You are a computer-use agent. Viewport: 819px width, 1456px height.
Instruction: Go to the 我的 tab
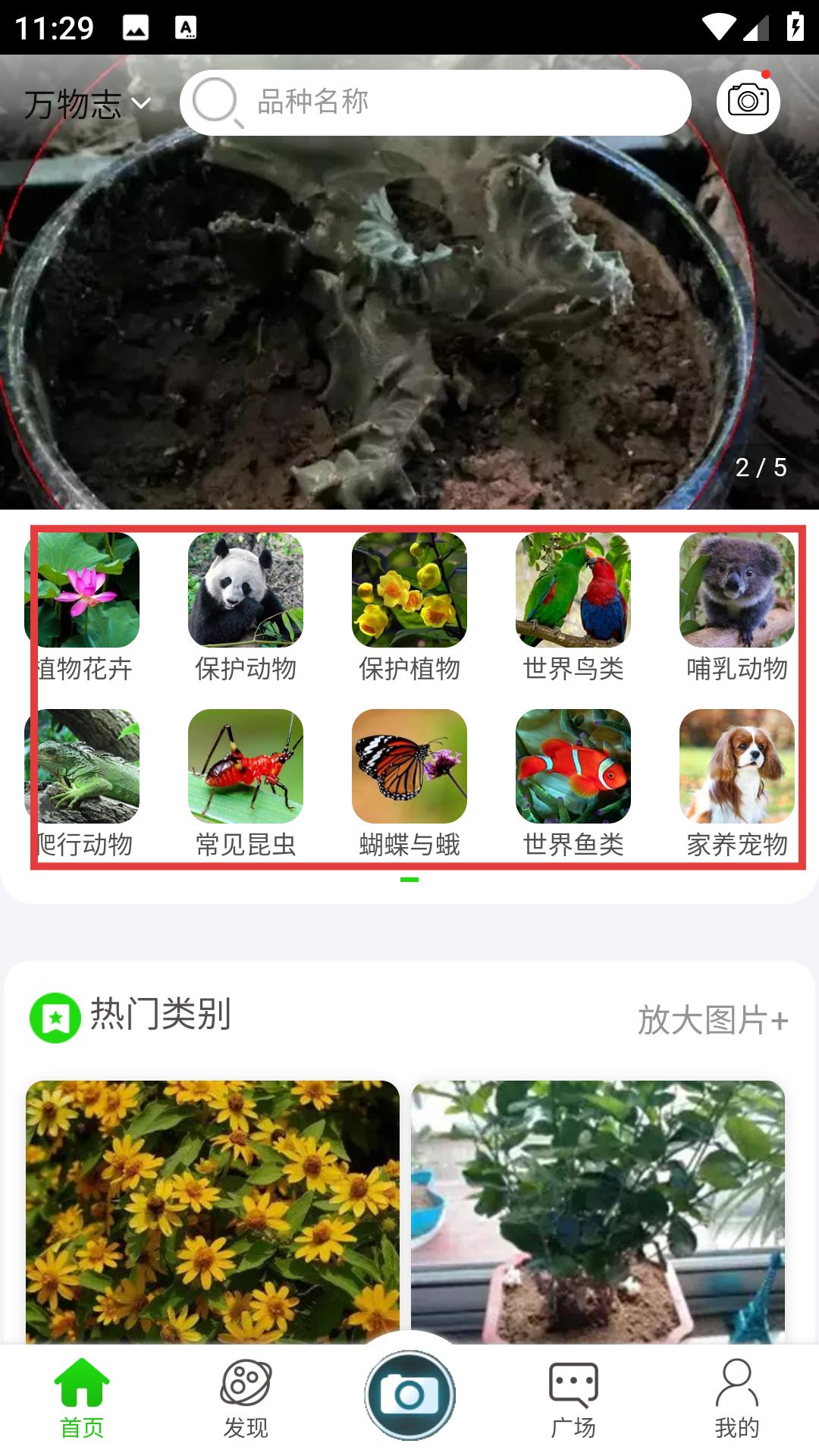tap(736, 1399)
